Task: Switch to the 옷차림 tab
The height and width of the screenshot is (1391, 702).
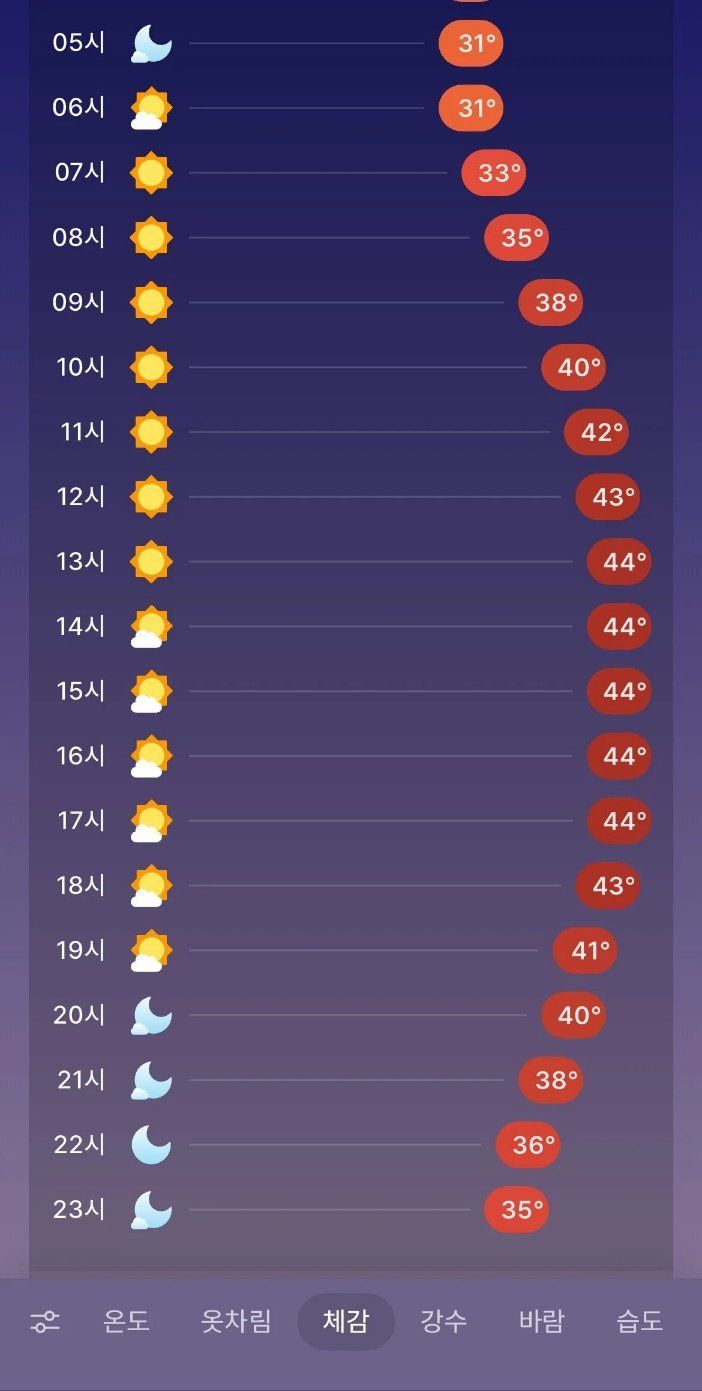Action: 236,1322
